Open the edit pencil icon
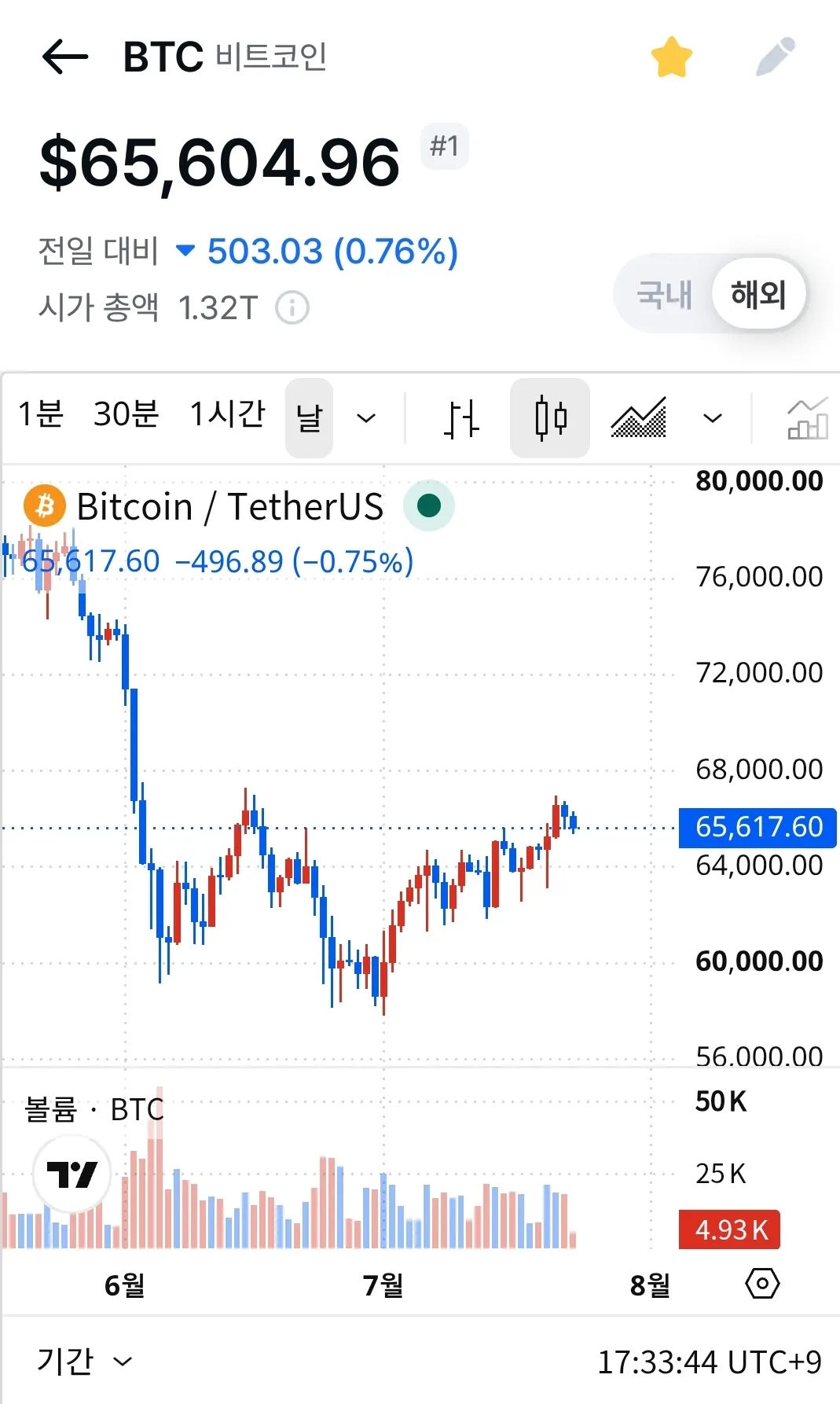 (x=776, y=57)
